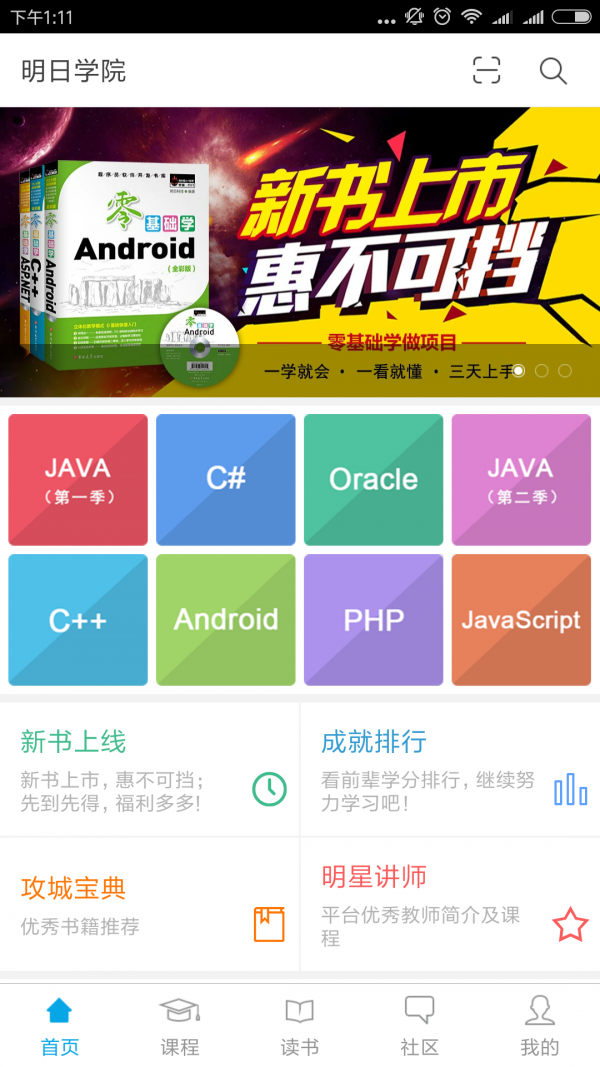Open the search icon
The height and width of the screenshot is (1067, 600).
point(553,71)
